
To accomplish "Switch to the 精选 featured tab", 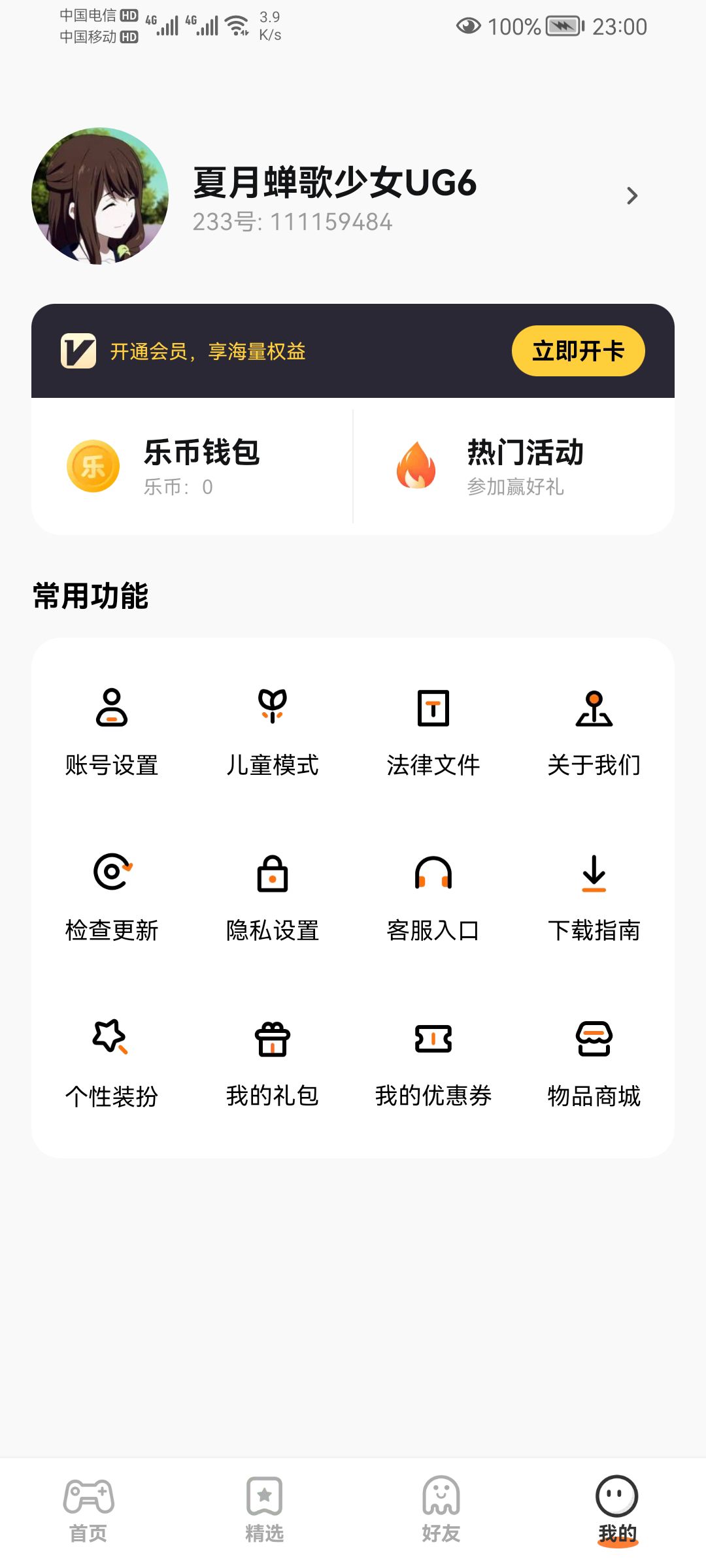I will pos(265,1509).
